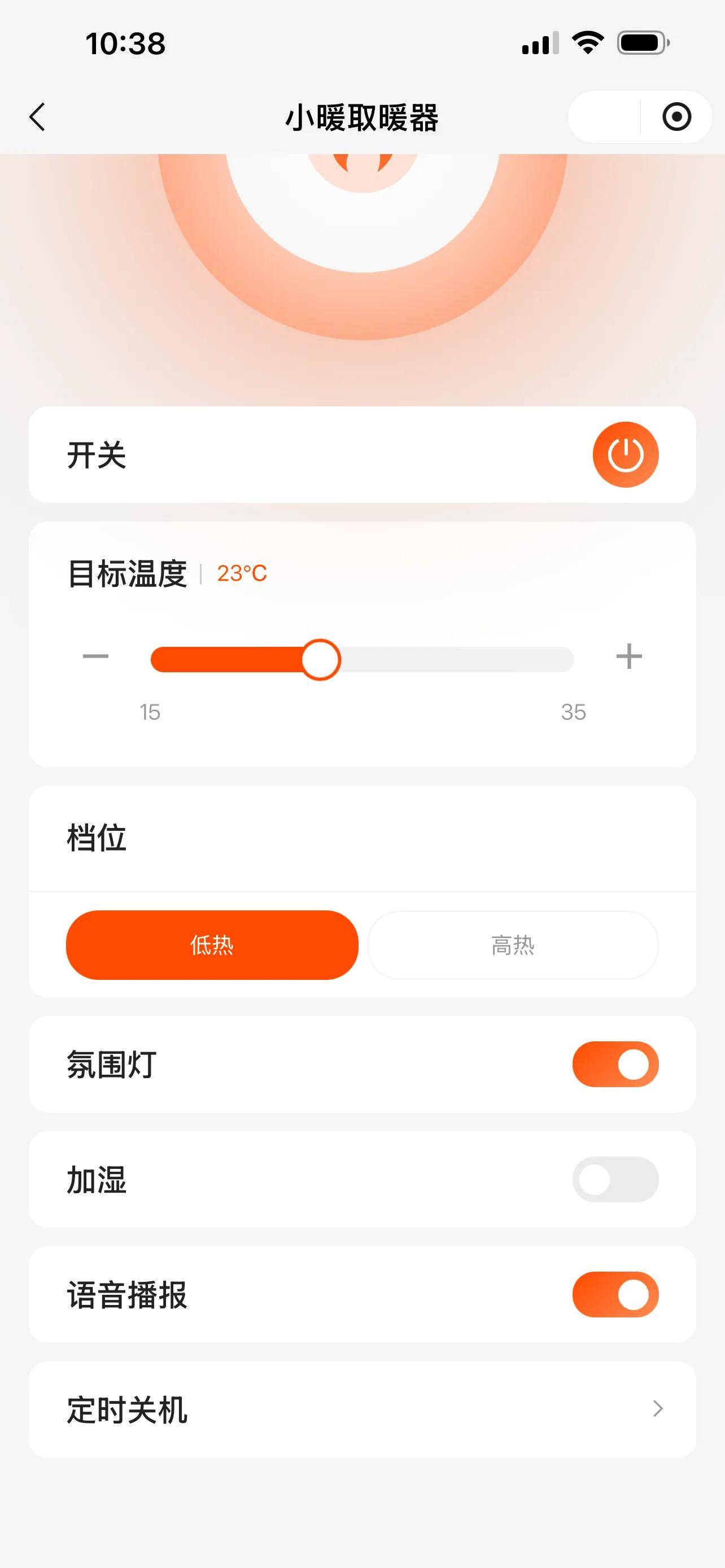The height and width of the screenshot is (1568, 725).
Task: Go back from the heater page
Action: tap(38, 117)
